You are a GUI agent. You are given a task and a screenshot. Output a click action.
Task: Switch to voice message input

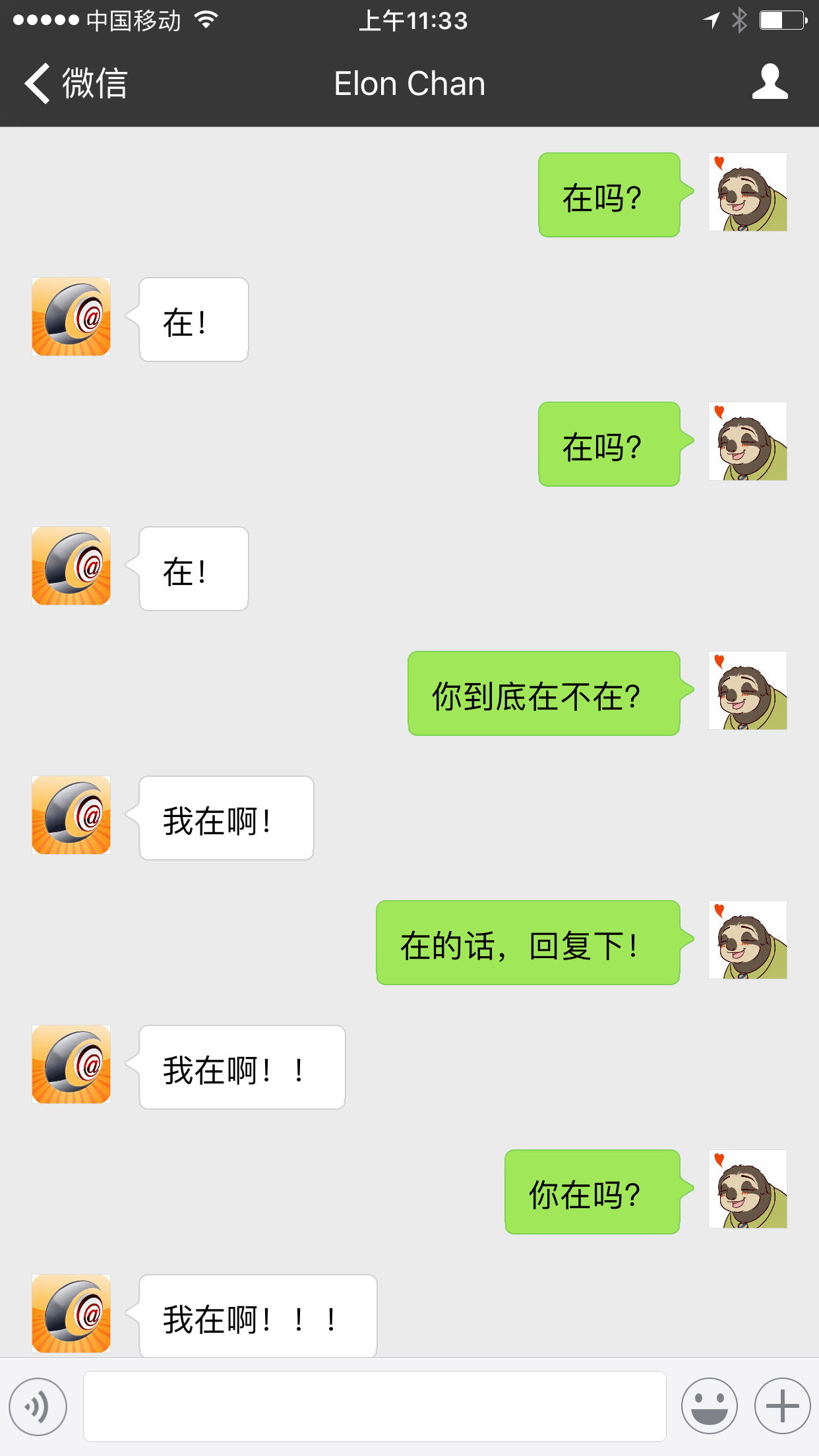[x=38, y=1407]
